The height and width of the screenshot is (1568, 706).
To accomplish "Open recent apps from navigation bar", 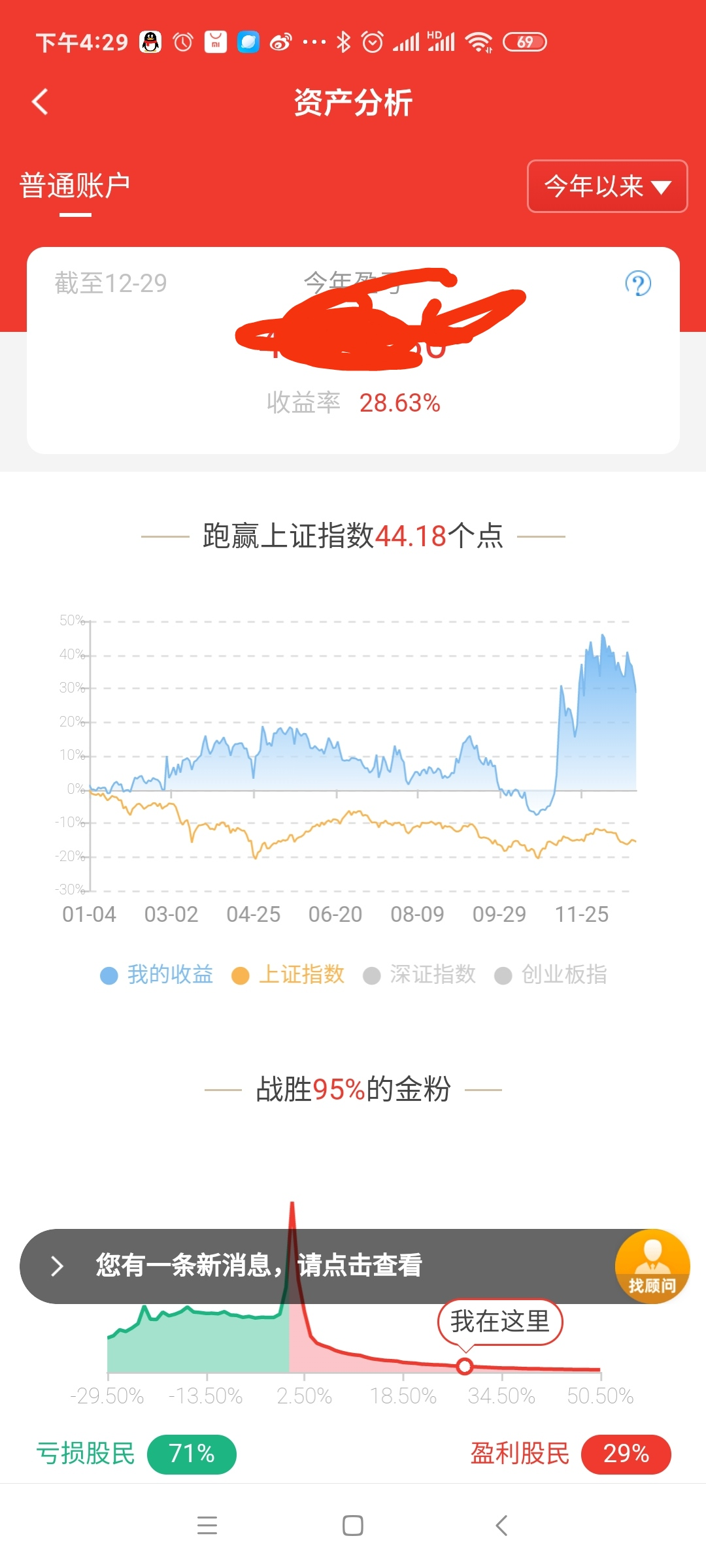I will [207, 1526].
